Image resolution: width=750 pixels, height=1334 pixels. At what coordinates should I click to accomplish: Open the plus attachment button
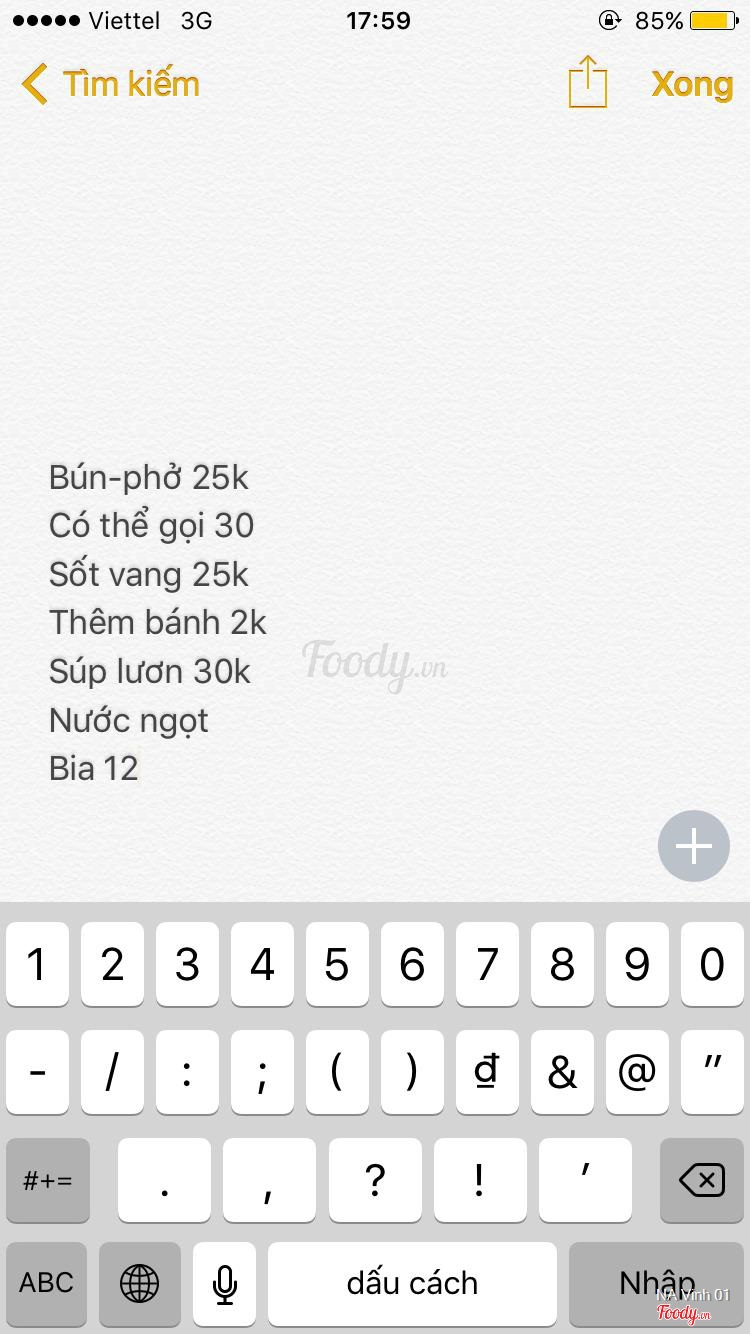pos(693,846)
